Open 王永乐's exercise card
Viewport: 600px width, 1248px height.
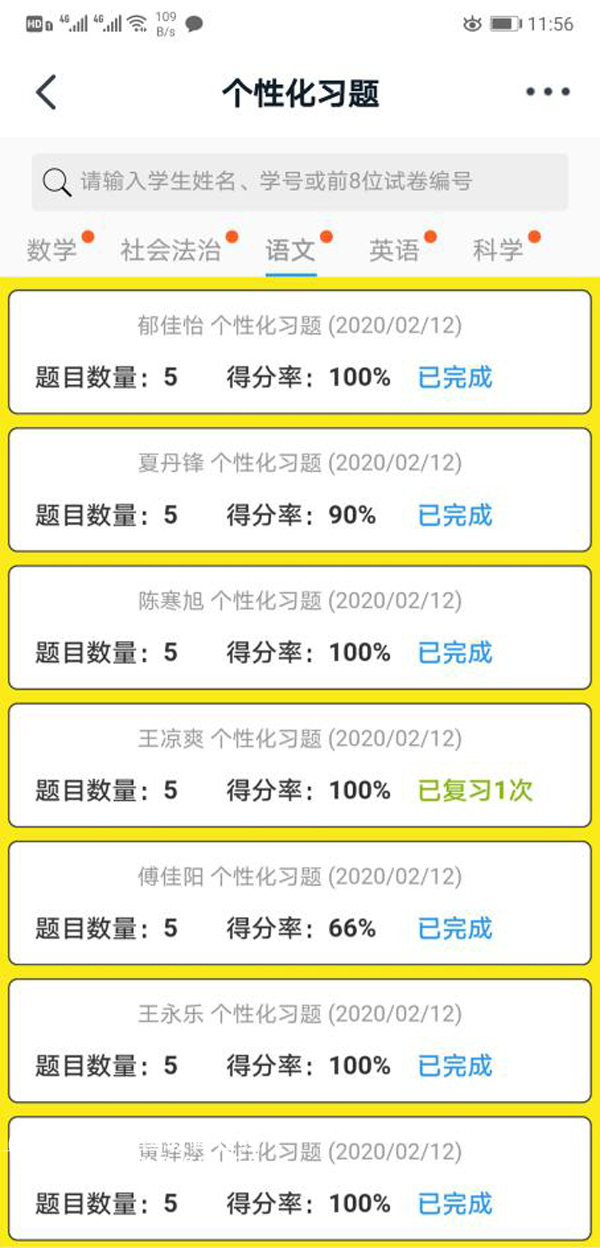[x=300, y=1040]
